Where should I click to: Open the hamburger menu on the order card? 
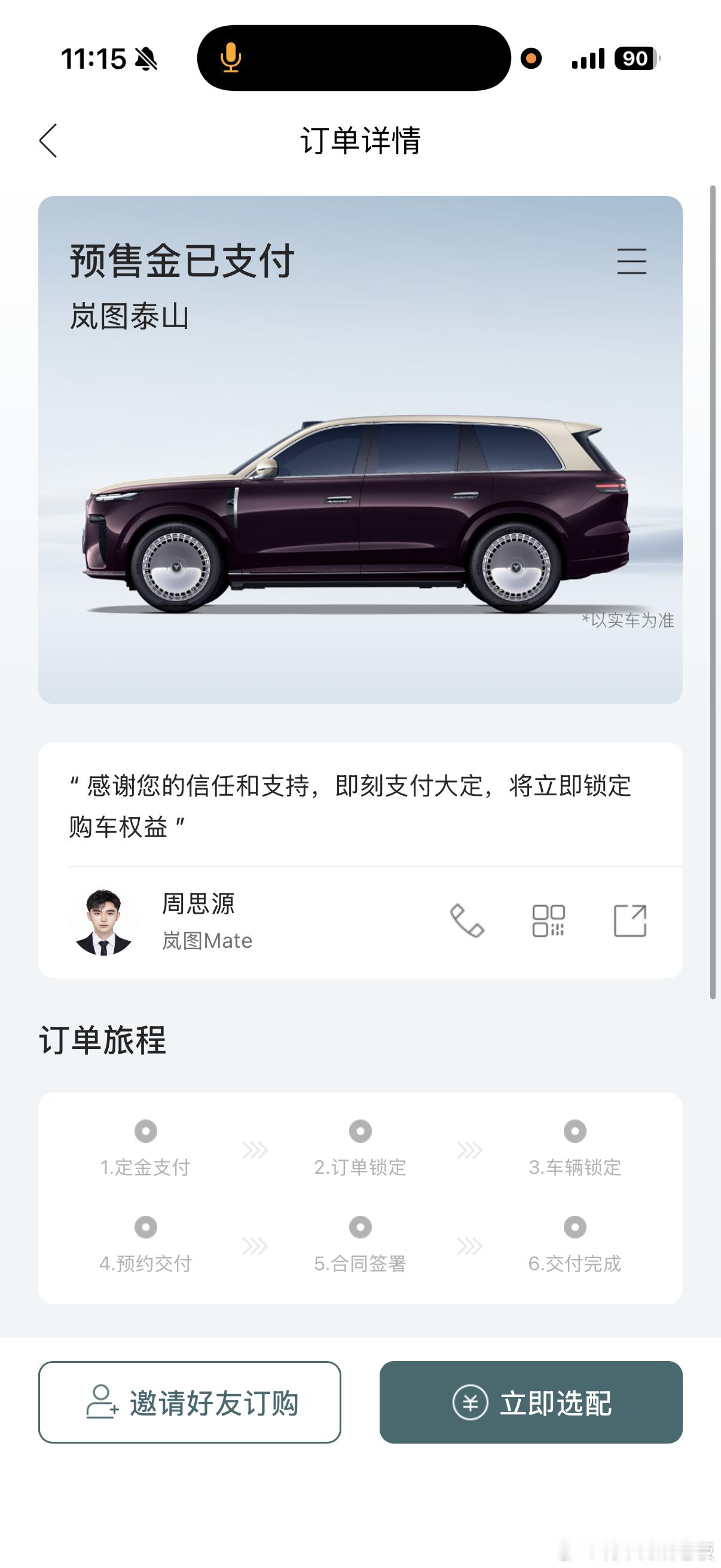[x=631, y=263]
